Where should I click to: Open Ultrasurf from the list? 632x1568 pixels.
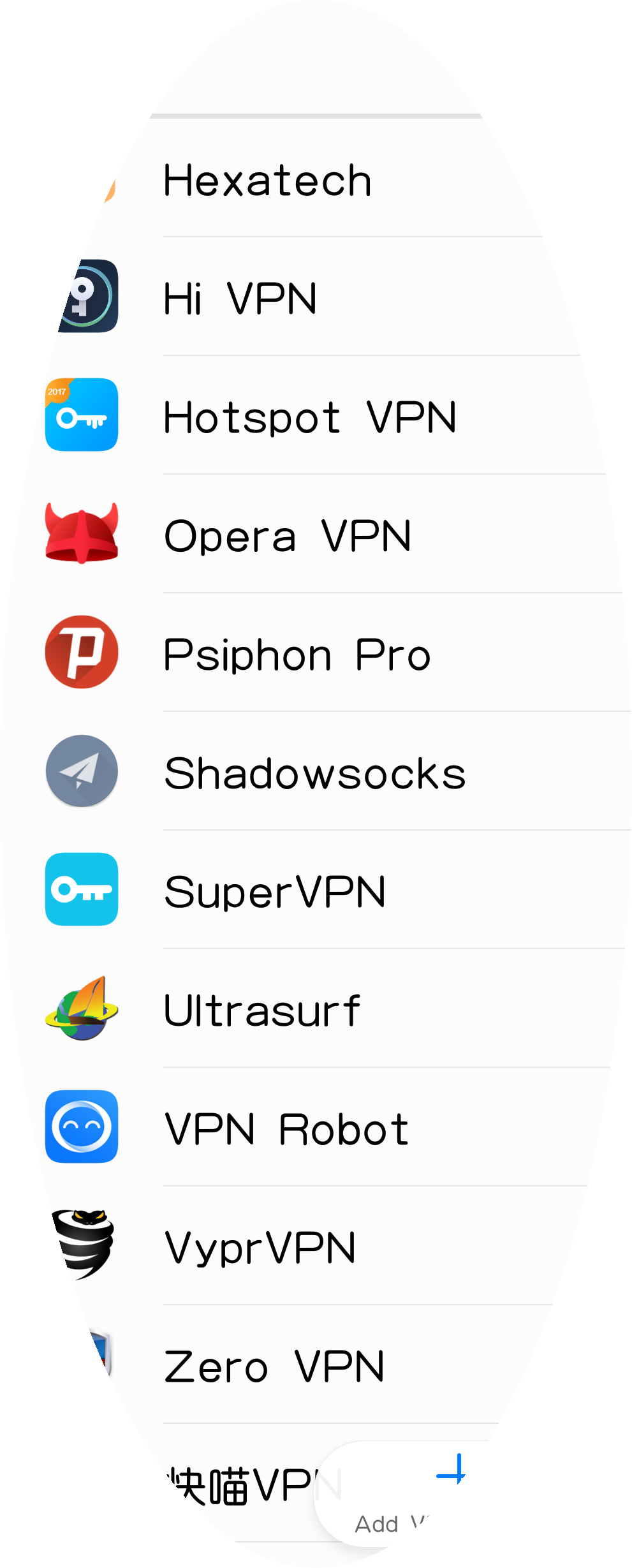tap(262, 1010)
